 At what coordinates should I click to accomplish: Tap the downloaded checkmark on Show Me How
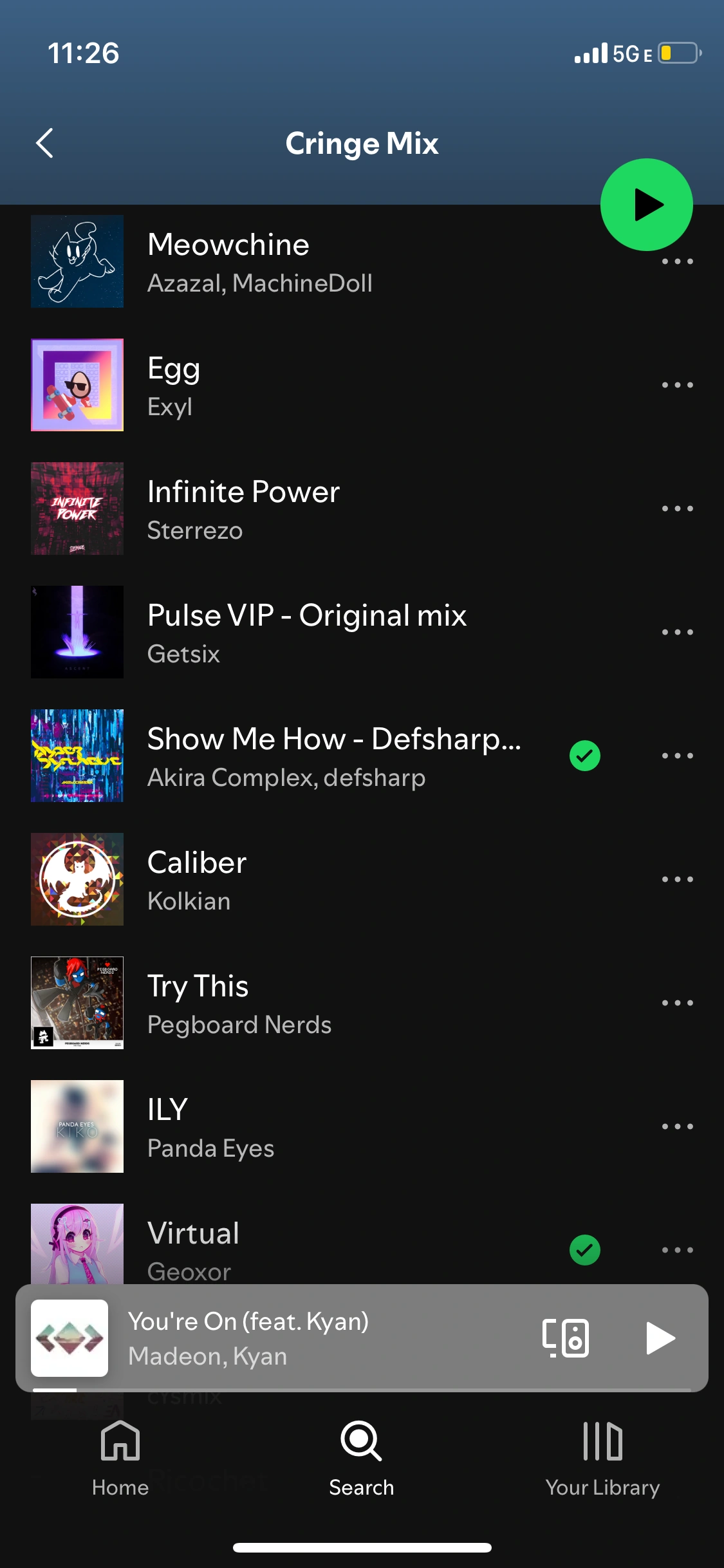tap(585, 756)
